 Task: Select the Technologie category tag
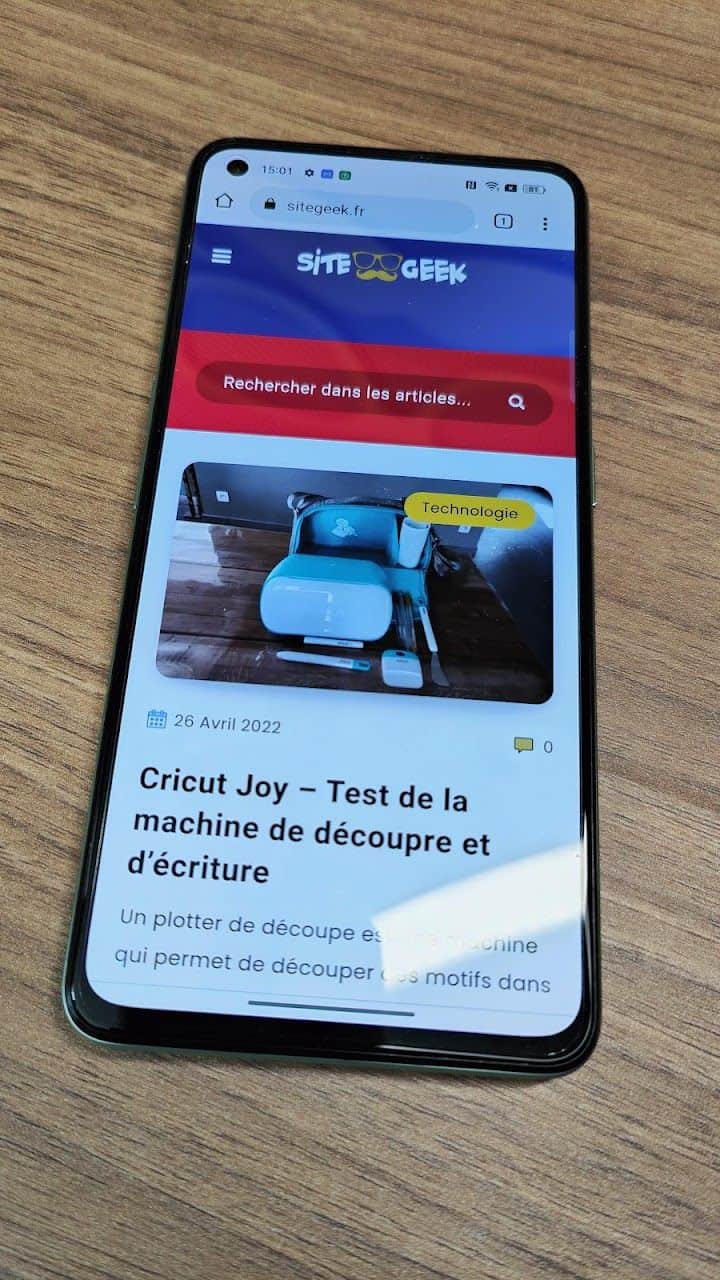pyautogui.click(x=469, y=510)
